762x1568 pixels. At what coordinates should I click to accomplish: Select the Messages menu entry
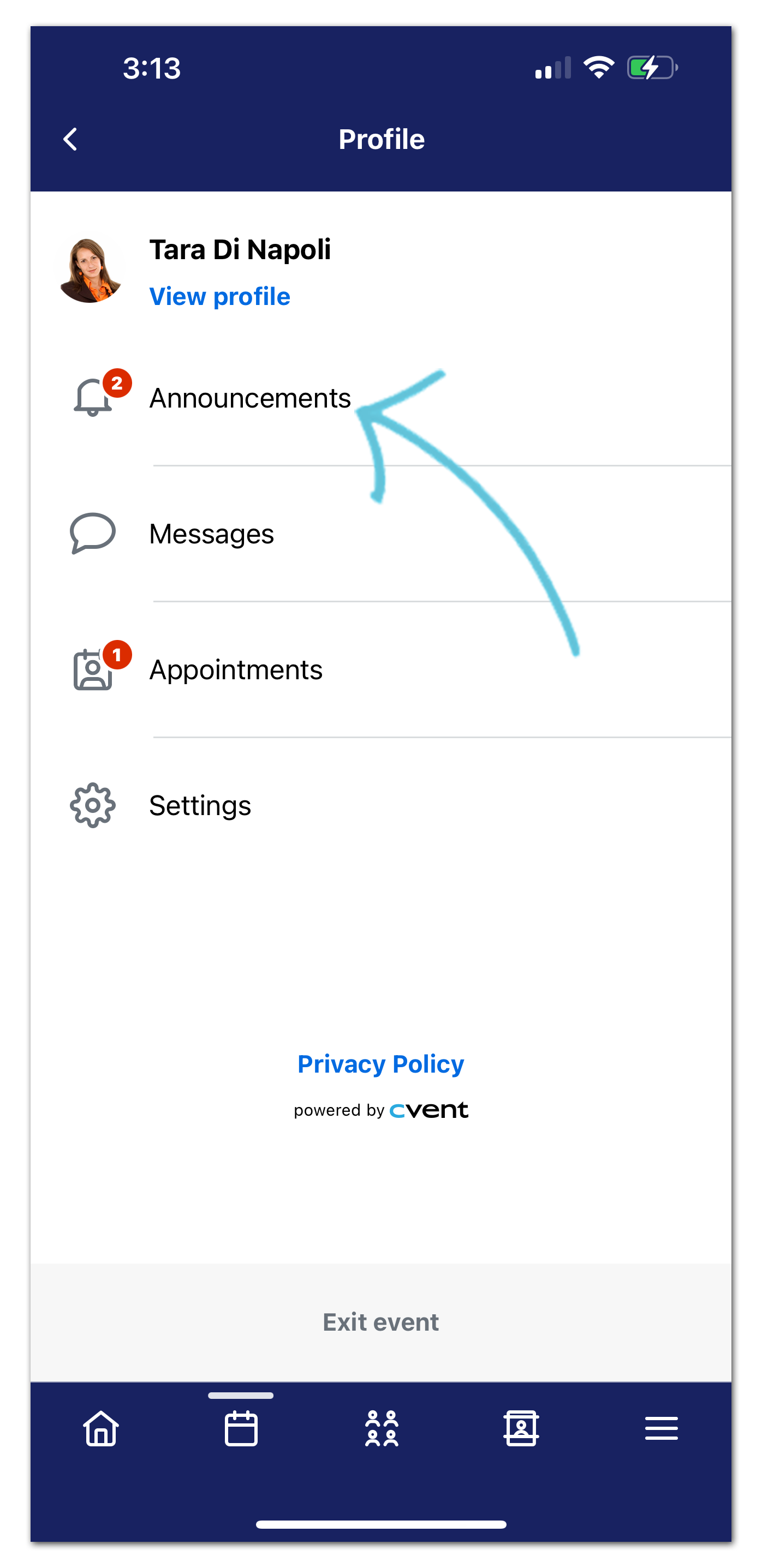[211, 534]
